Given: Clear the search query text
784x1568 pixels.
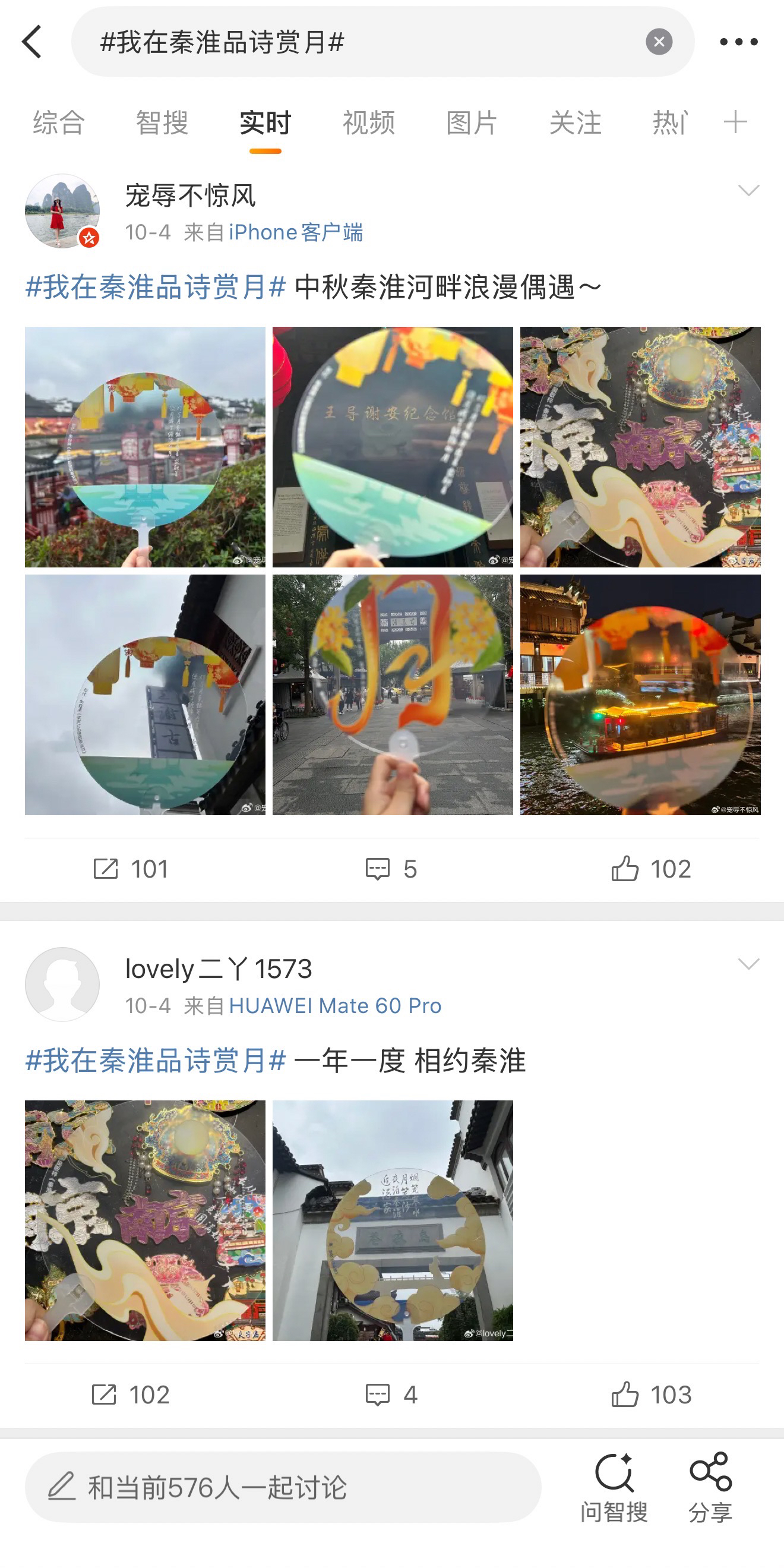Looking at the screenshot, I should click(x=659, y=42).
